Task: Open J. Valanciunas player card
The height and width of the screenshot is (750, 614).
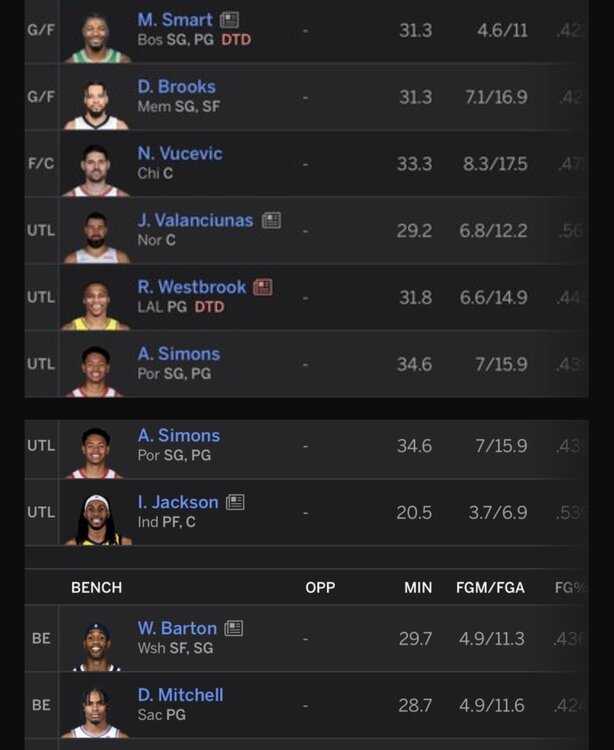Action: coord(195,221)
